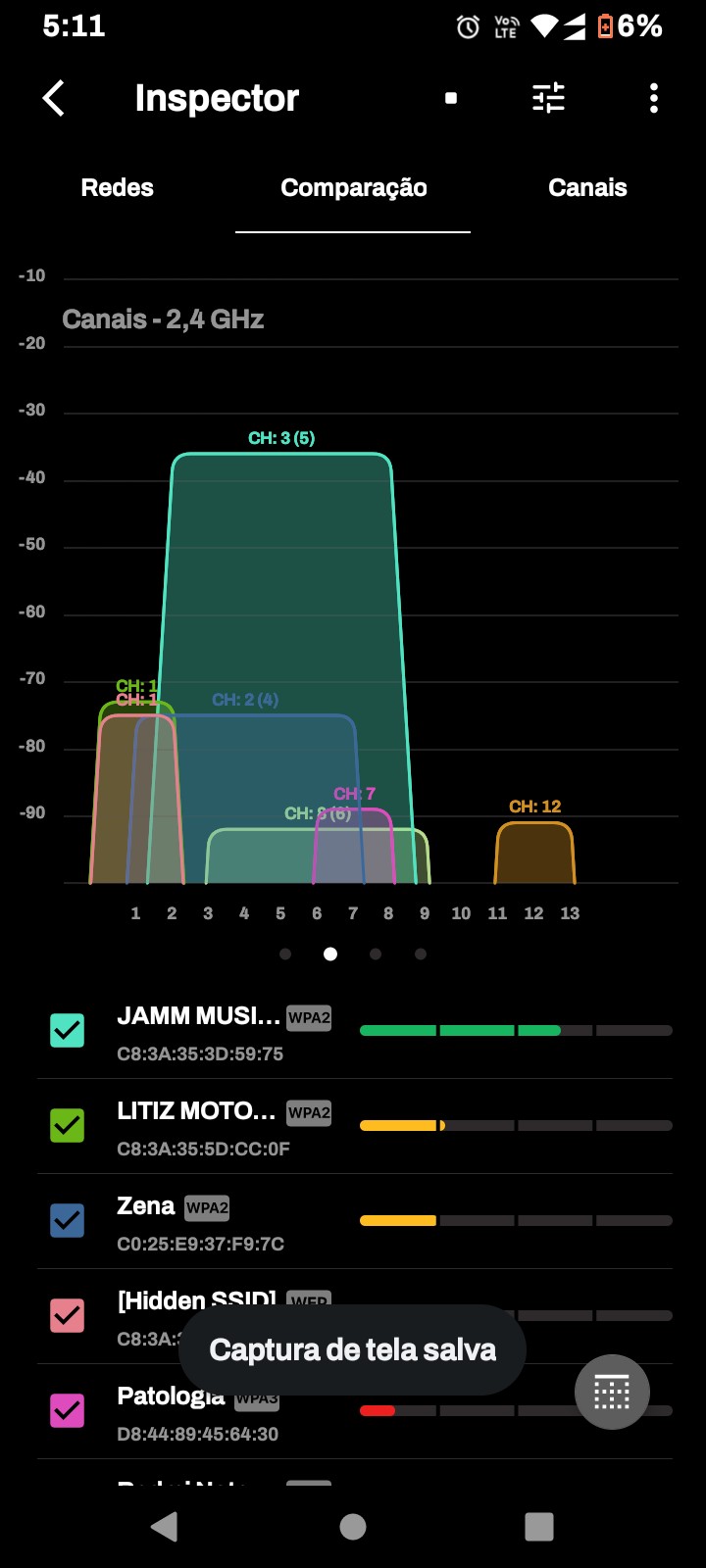This screenshot has width=706, height=1568.
Task: Tap the floating grid button
Action: click(x=612, y=1392)
